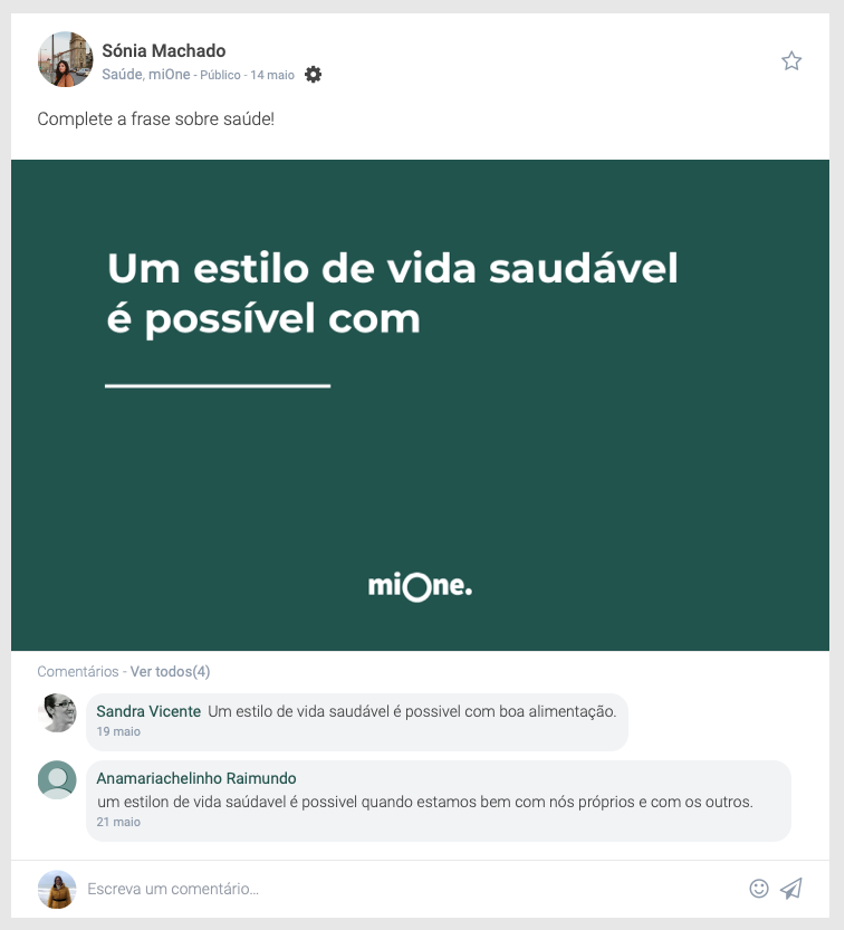
Task: Open the post settings gear icon
Action: pyautogui.click(x=313, y=75)
